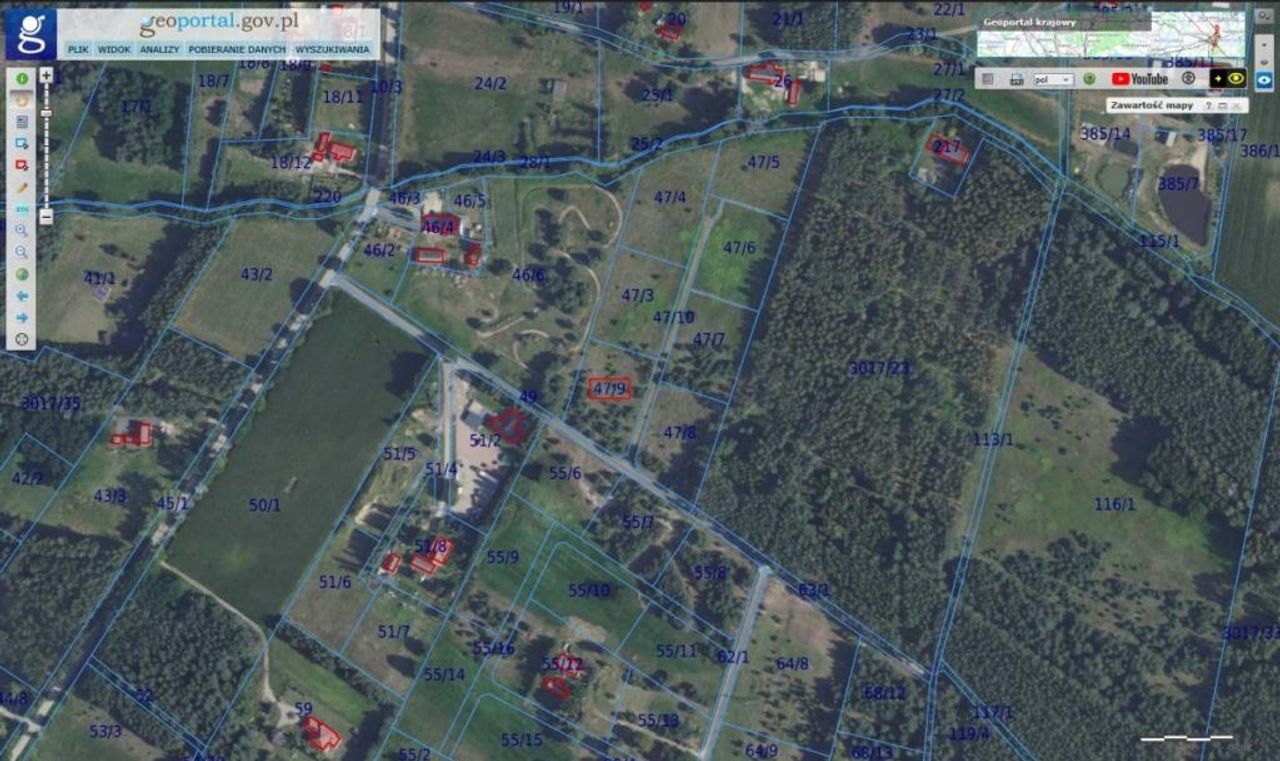Open the ANALIZY menu
The width and height of the screenshot is (1280, 761).
tap(159, 49)
